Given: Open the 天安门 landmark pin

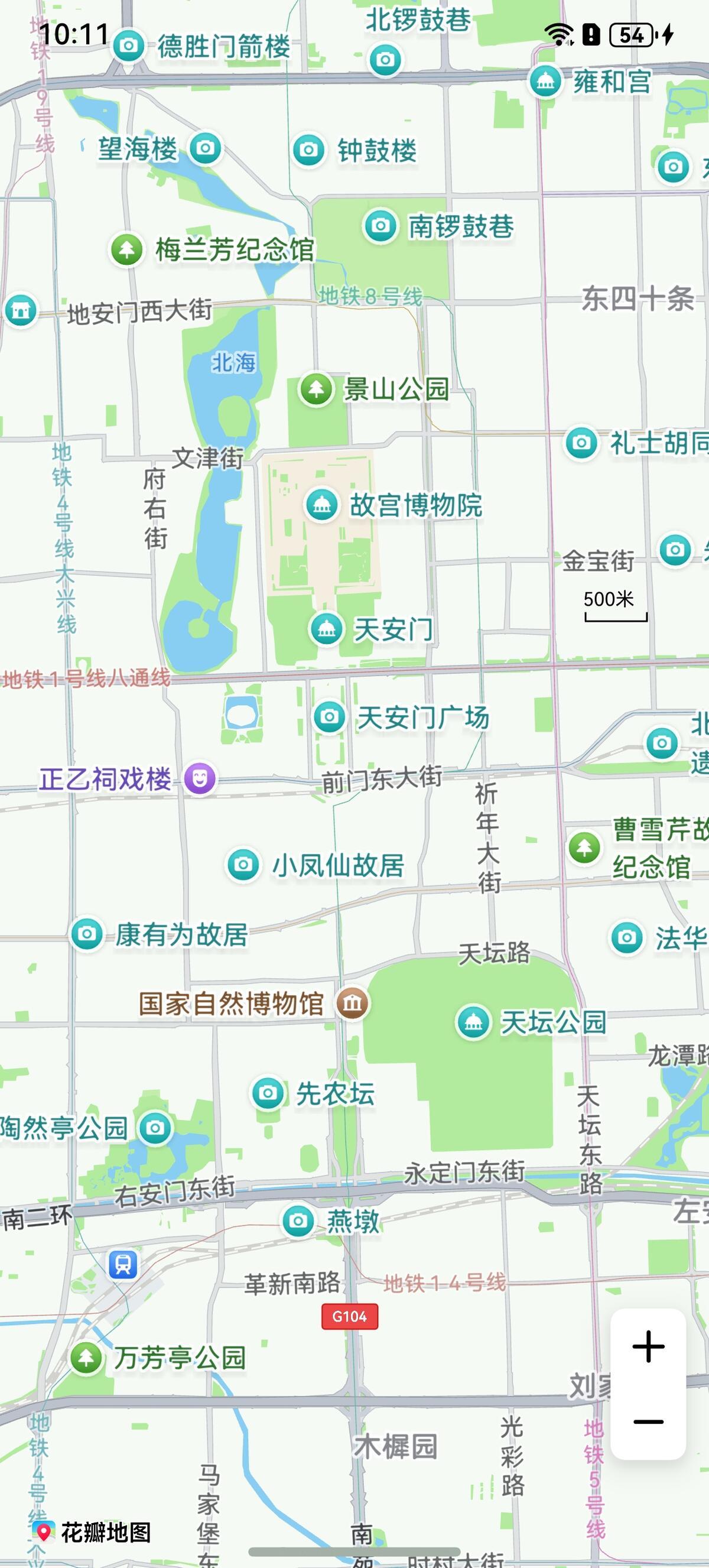Looking at the screenshot, I should tap(327, 629).
